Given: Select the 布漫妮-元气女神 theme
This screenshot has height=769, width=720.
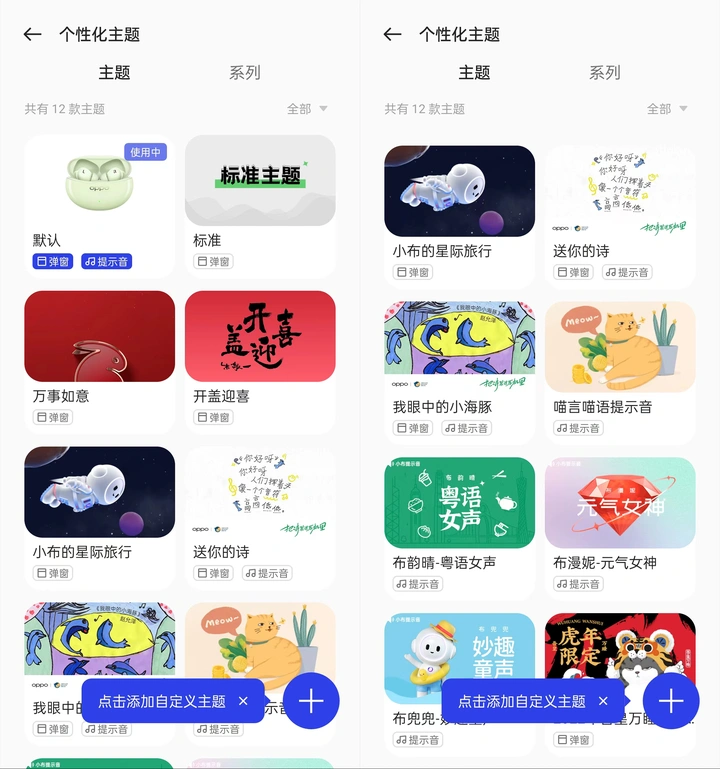Looking at the screenshot, I should [x=620, y=505].
